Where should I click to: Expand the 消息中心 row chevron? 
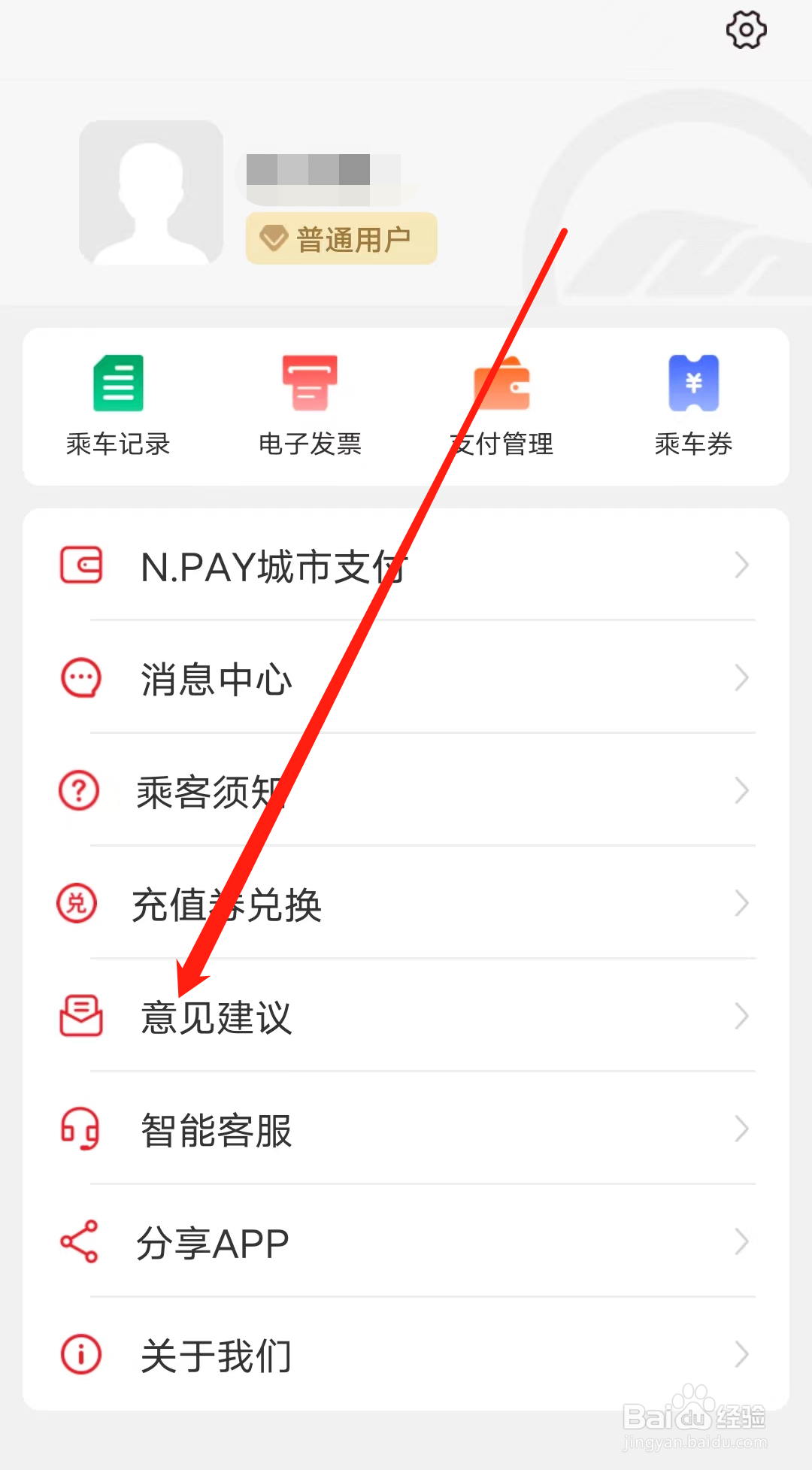click(x=741, y=677)
